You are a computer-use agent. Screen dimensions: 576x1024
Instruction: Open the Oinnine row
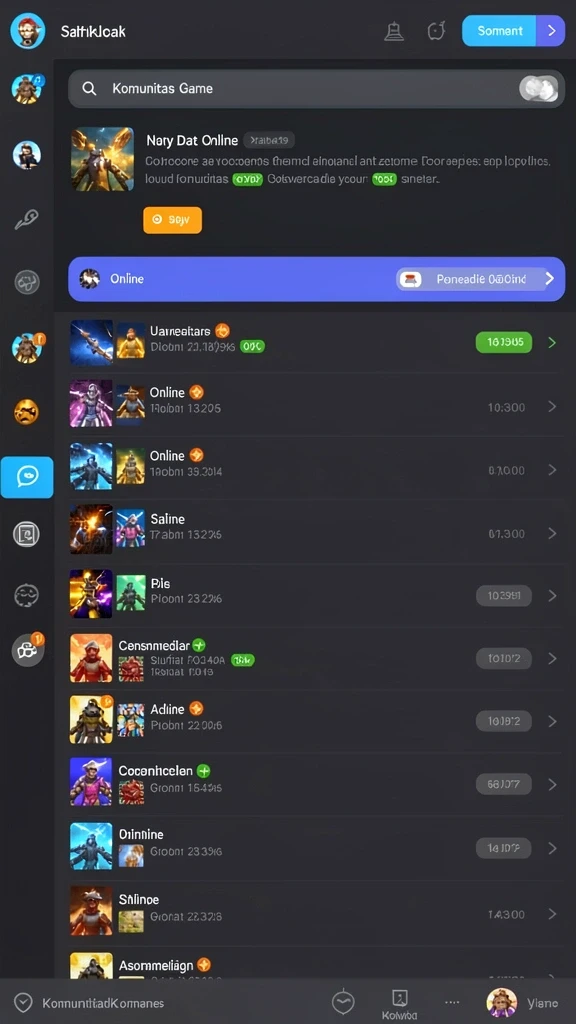coord(316,846)
